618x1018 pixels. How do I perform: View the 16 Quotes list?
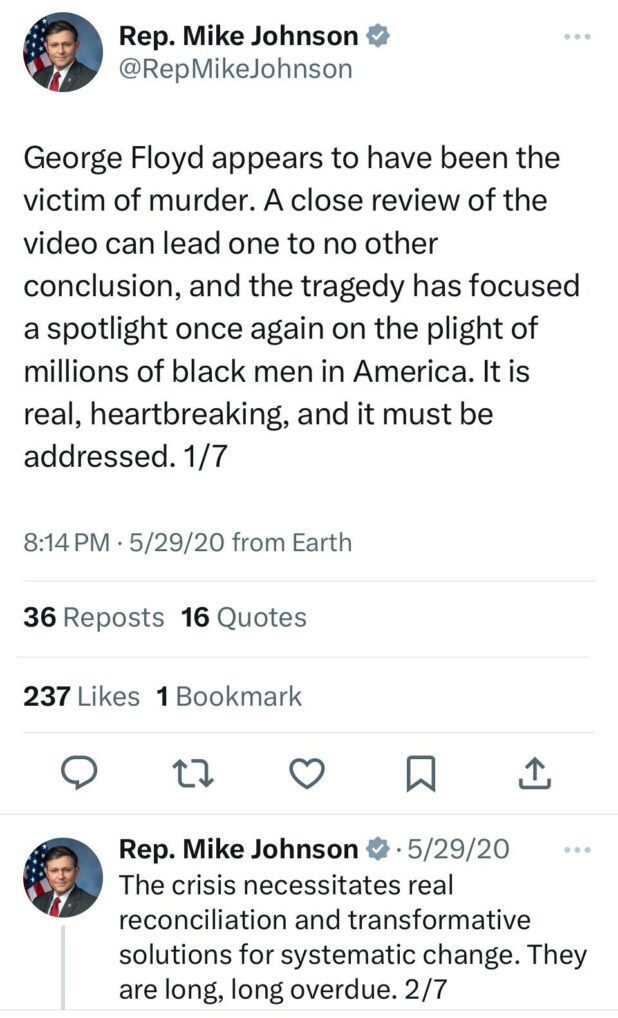[243, 618]
